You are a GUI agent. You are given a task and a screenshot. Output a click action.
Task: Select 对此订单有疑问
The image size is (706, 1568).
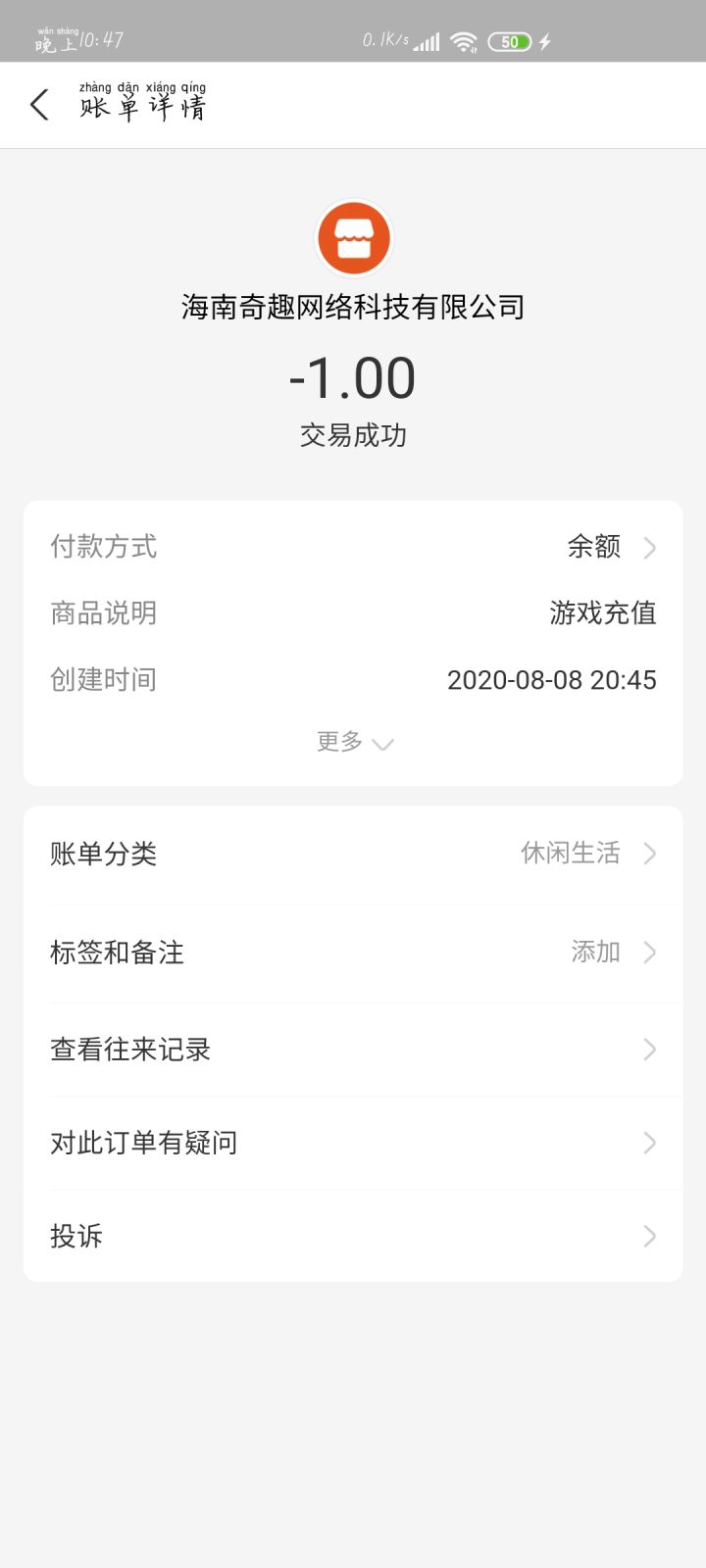pos(353,1143)
